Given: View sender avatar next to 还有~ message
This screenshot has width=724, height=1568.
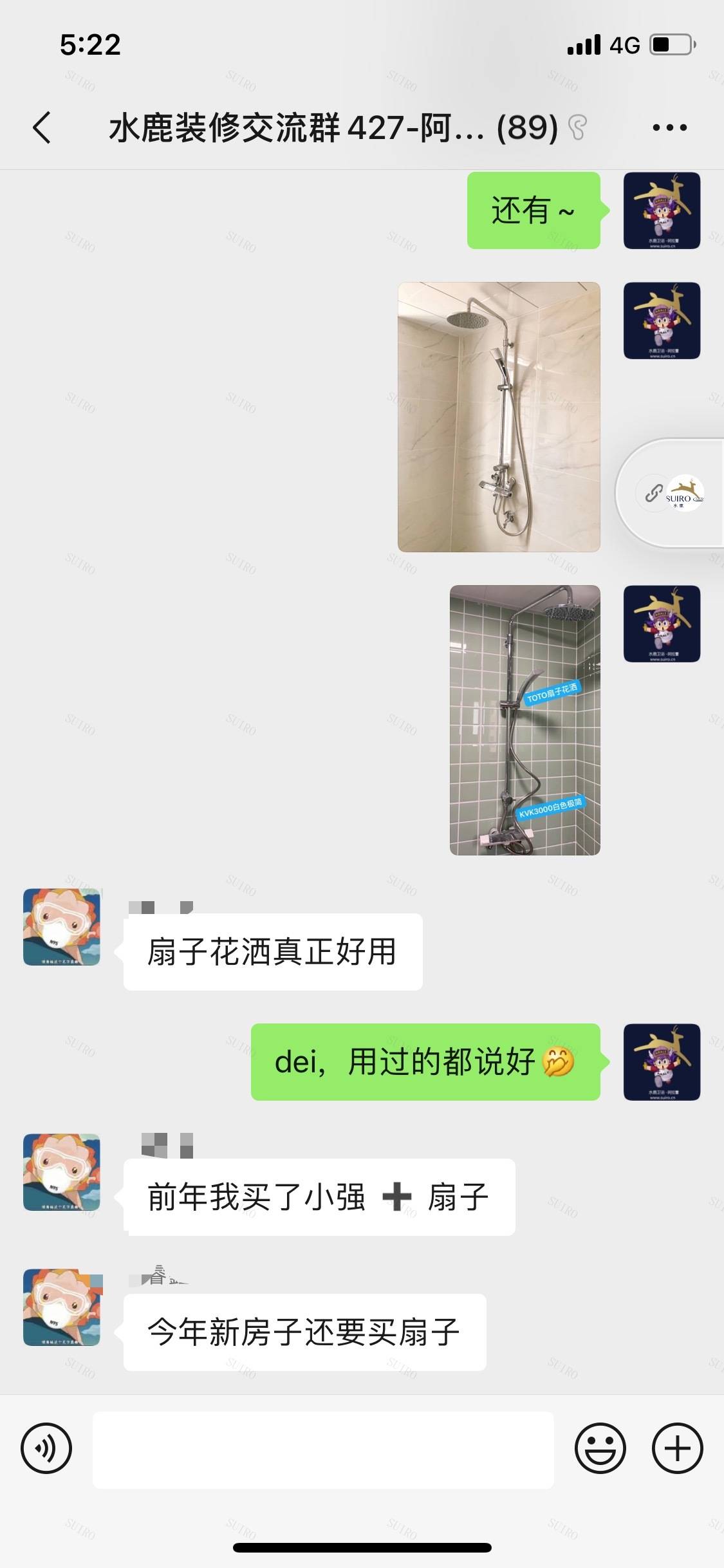Looking at the screenshot, I should pos(662,210).
